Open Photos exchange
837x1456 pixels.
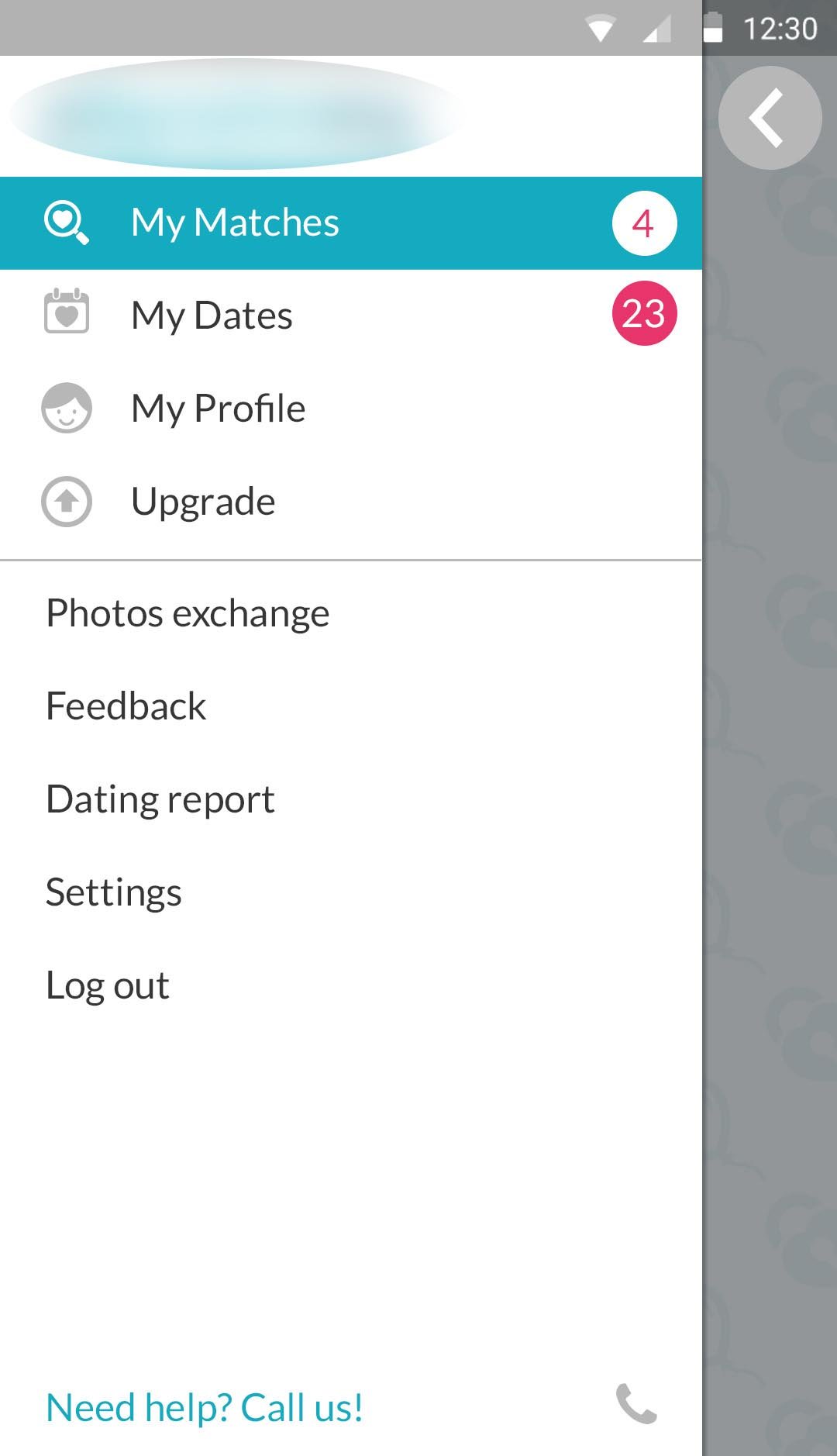click(188, 613)
